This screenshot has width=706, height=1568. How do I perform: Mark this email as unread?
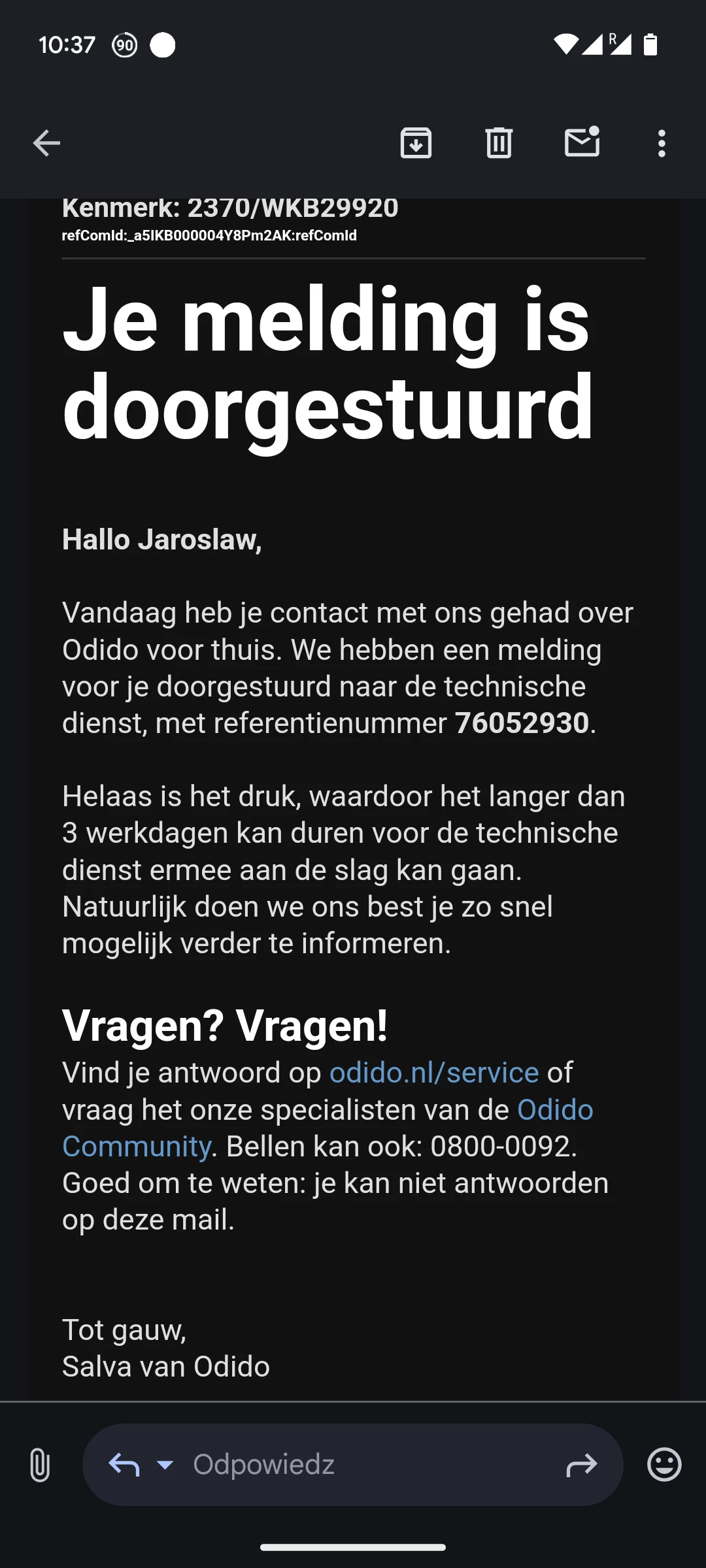click(582, 142)
